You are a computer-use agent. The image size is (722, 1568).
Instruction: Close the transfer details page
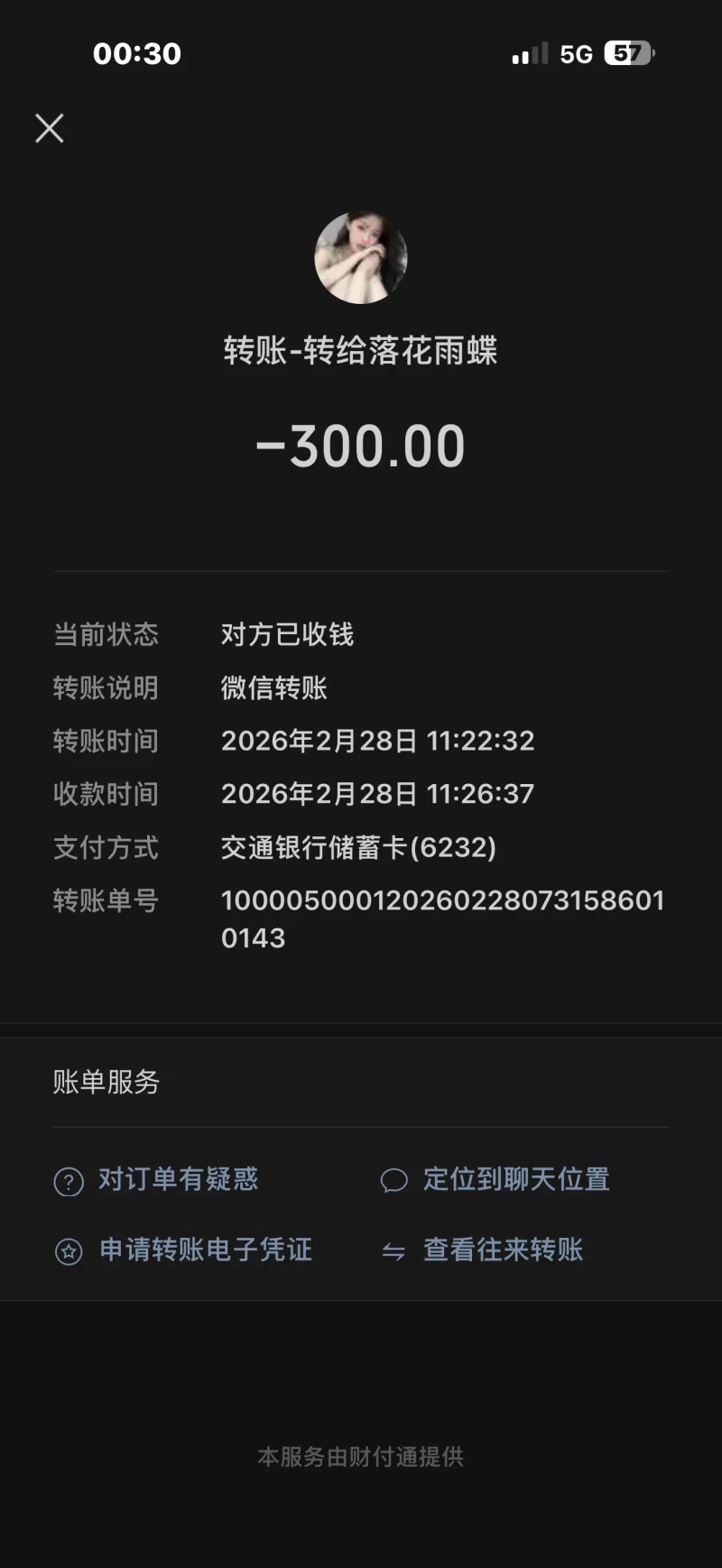50,128
